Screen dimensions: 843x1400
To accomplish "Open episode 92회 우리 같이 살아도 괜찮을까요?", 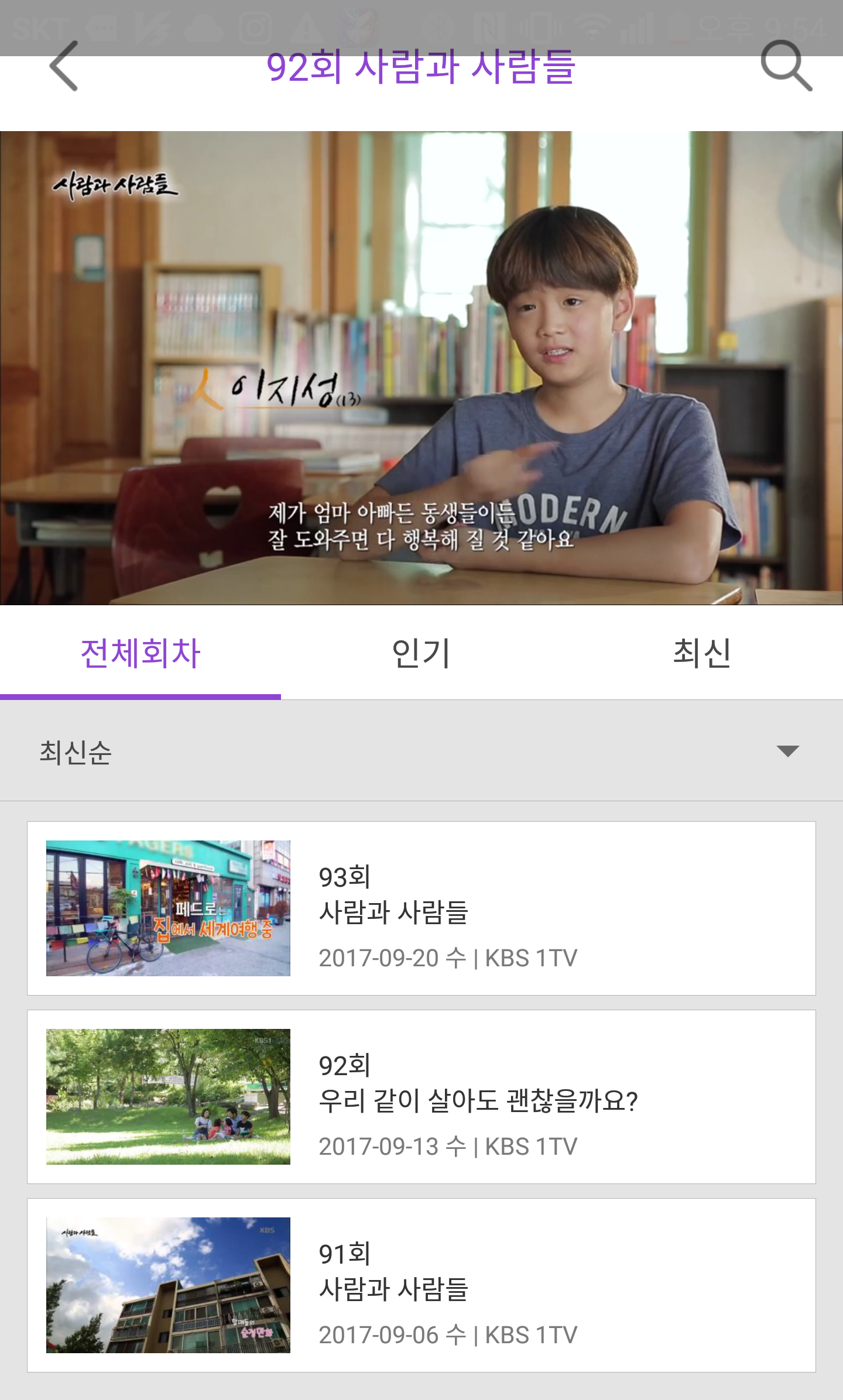I will tap(421, 1097).
